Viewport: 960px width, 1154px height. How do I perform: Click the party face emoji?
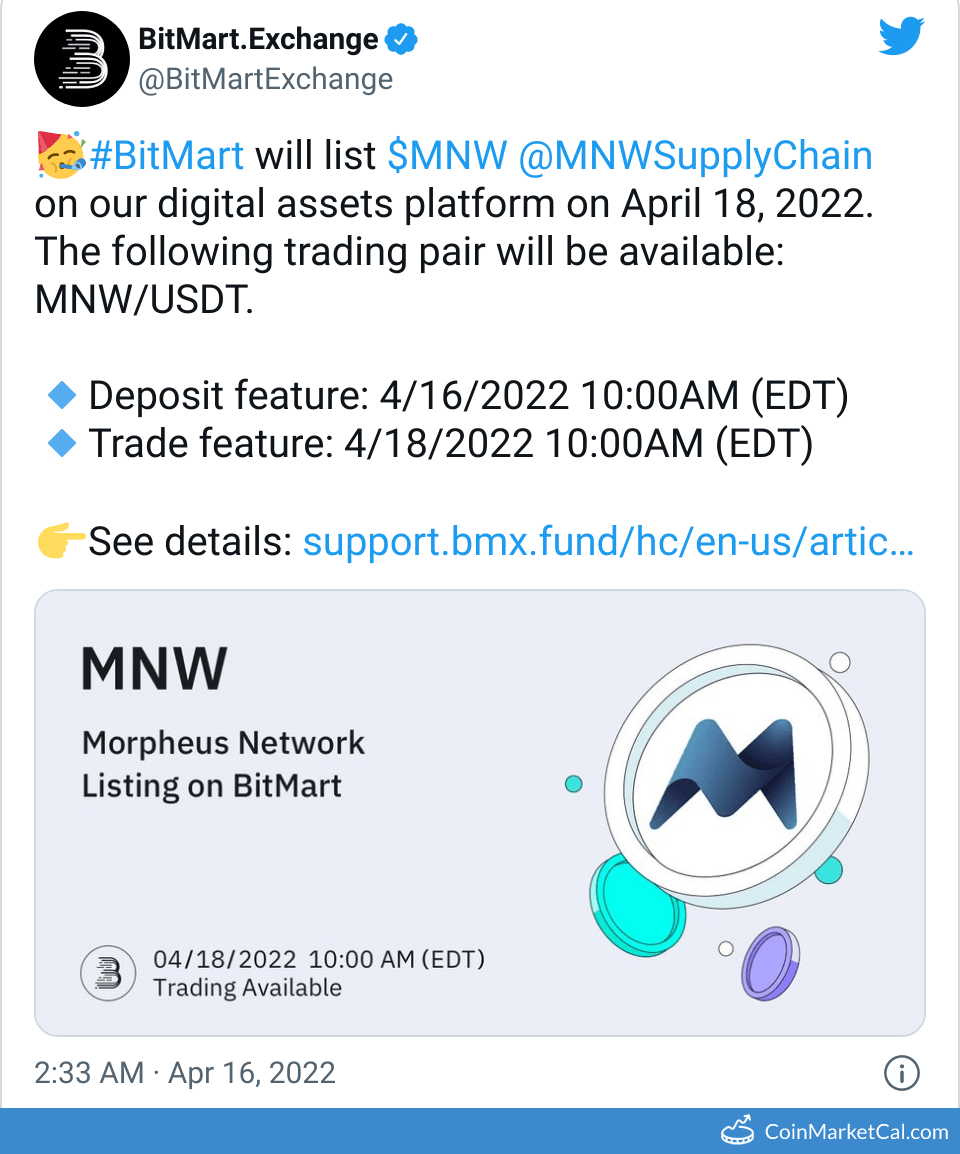pos(60,155)
